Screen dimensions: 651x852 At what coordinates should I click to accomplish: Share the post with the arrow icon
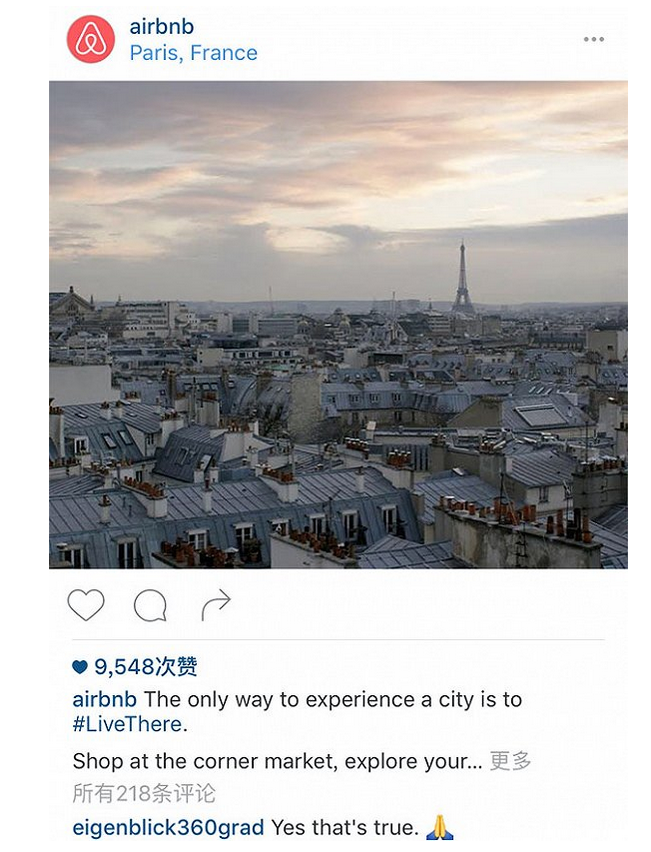pos(216,605)
